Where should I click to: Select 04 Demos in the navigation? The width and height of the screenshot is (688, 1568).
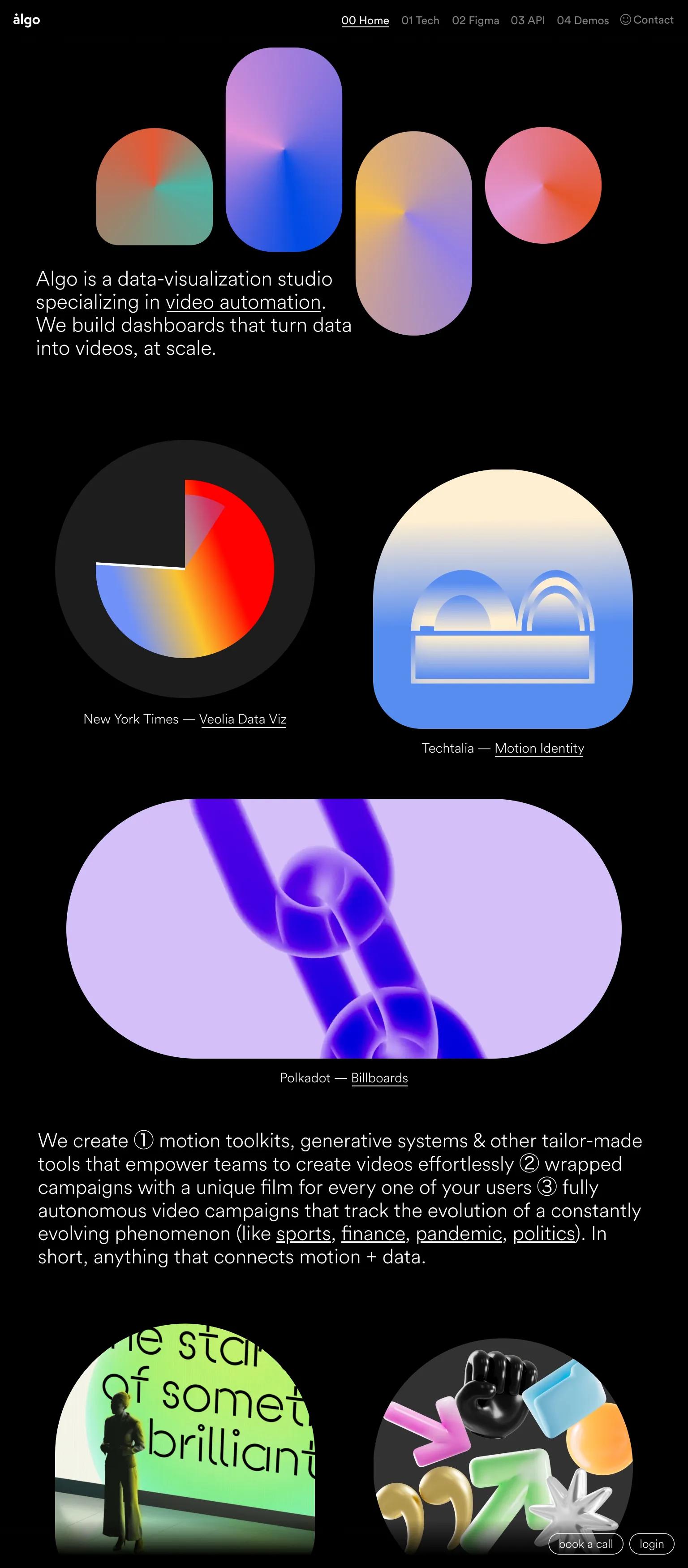pos(583,20)
